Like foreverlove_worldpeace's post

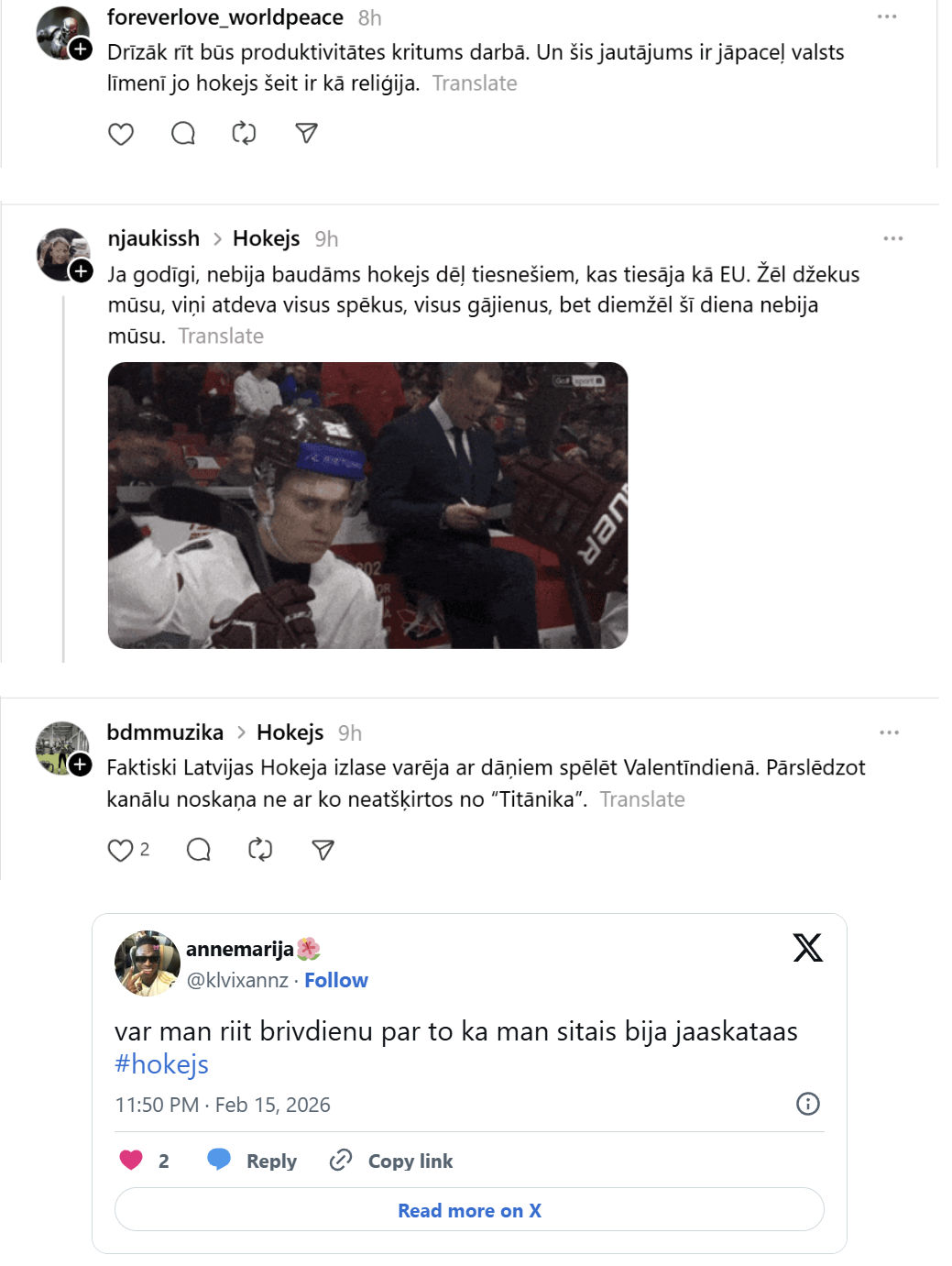pyautogui.click(x=121, y=134)
